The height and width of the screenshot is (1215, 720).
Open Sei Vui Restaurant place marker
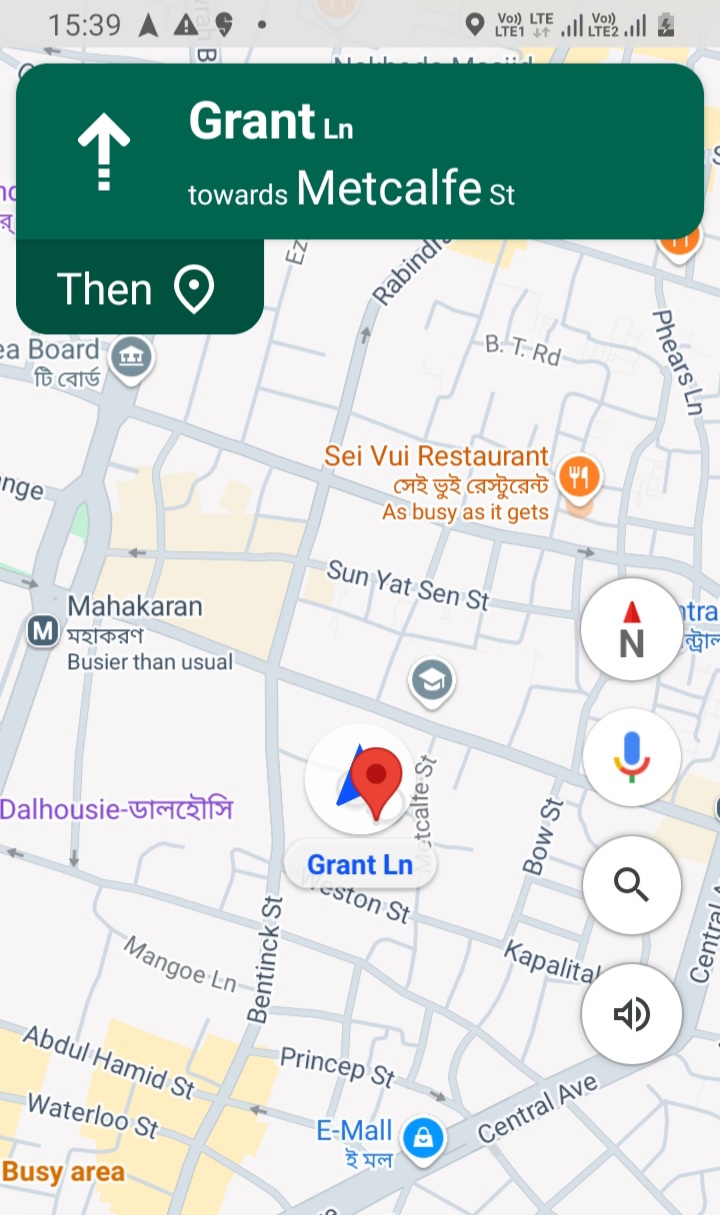579,477
